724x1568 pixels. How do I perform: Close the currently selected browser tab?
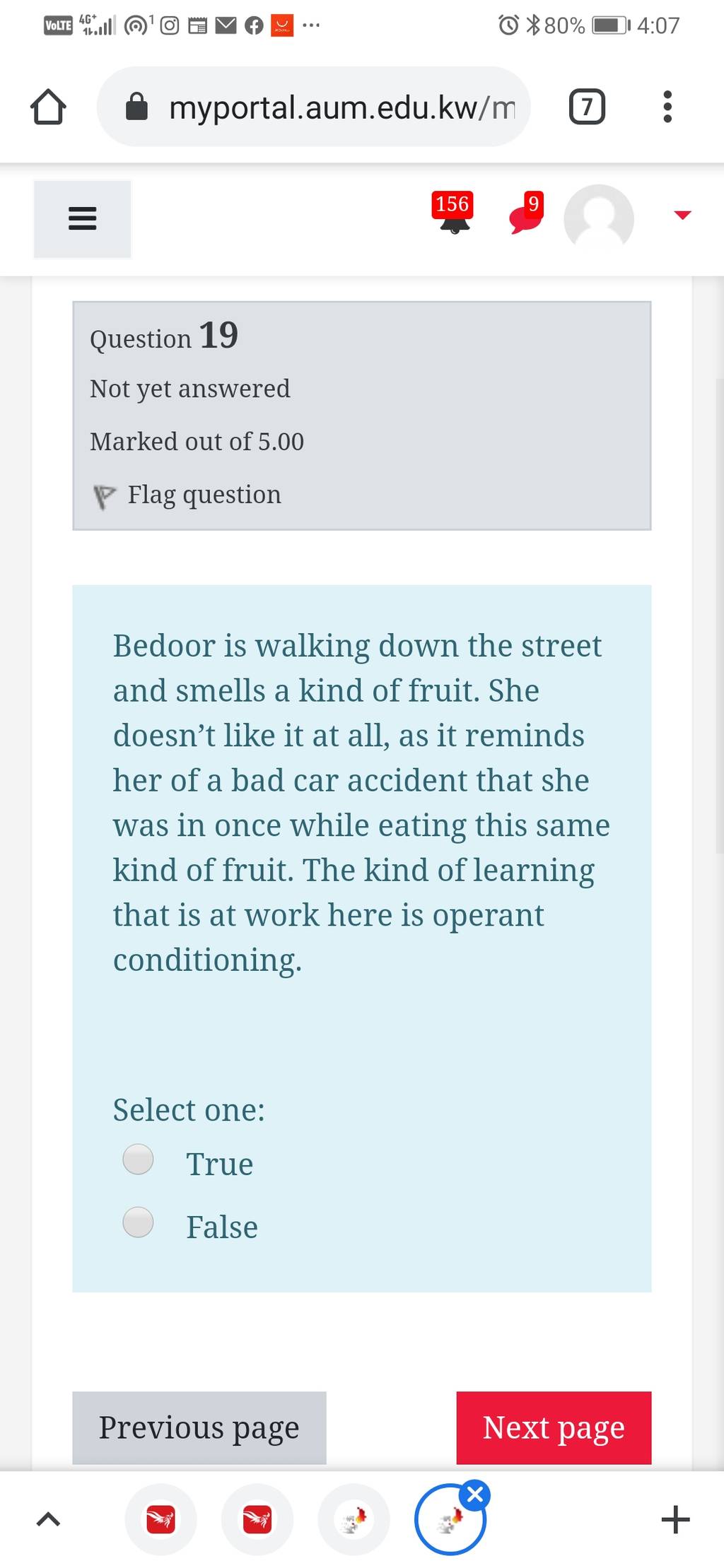click(x=475, y=1495)
